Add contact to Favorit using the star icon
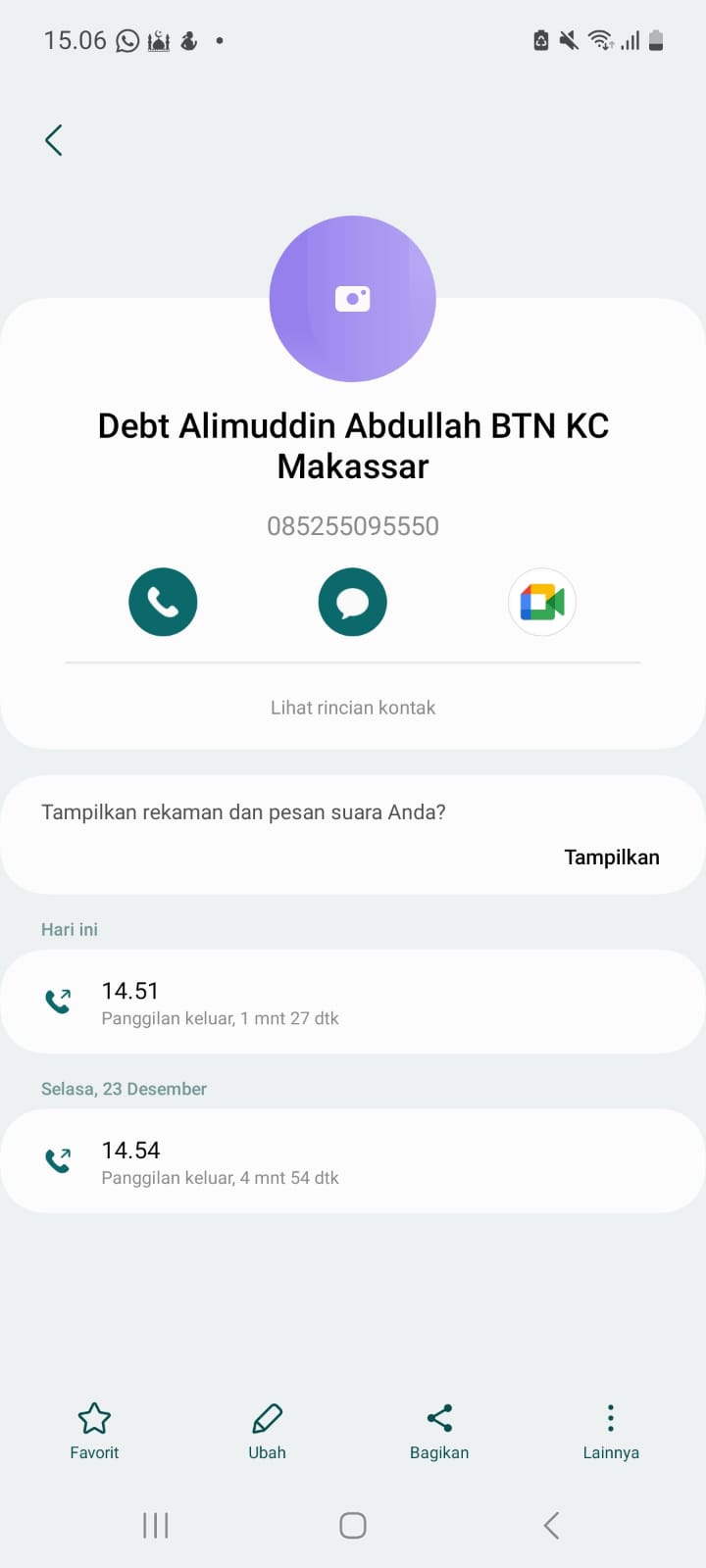The height and width of the screenshot is (1568, 706). 94,1431
